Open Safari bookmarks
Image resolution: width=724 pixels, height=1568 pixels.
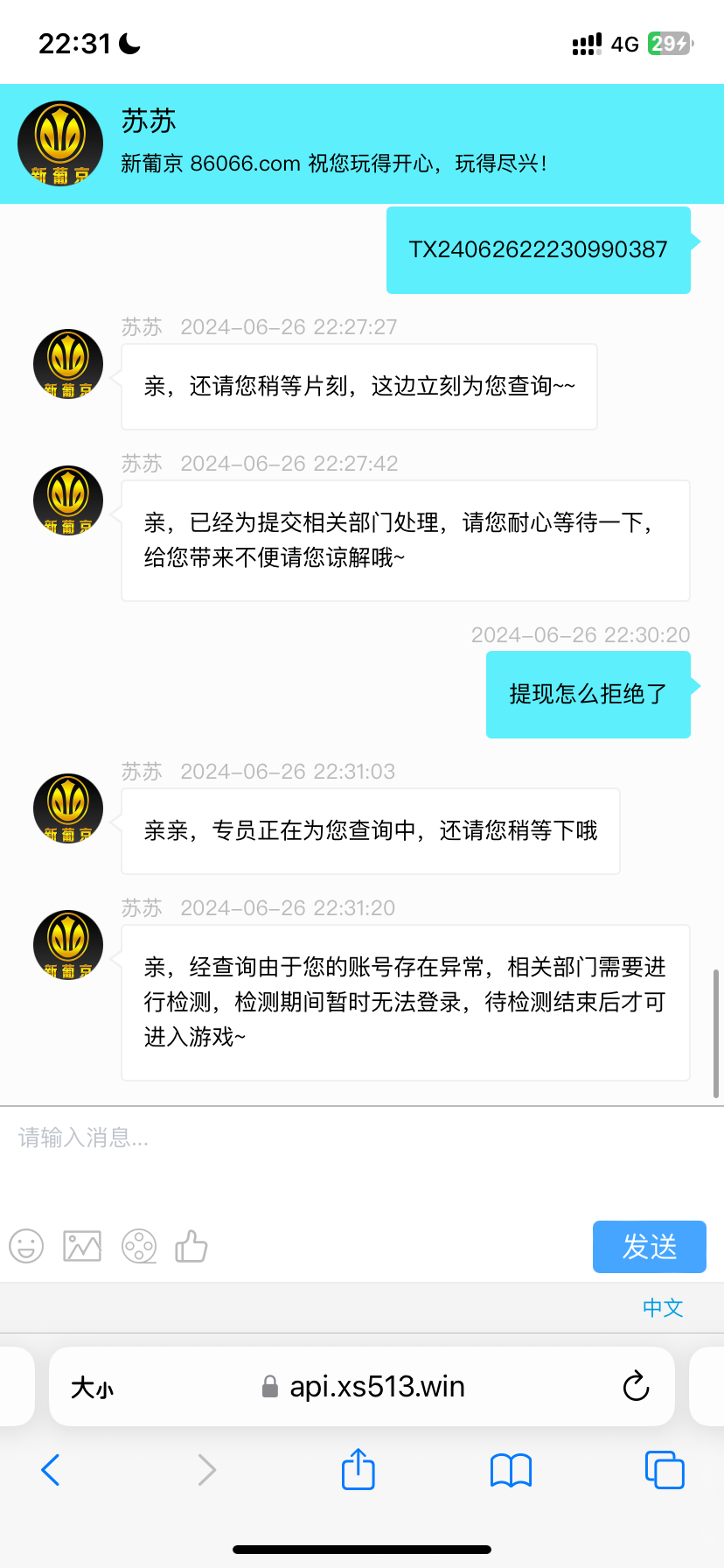(511, 1470)
